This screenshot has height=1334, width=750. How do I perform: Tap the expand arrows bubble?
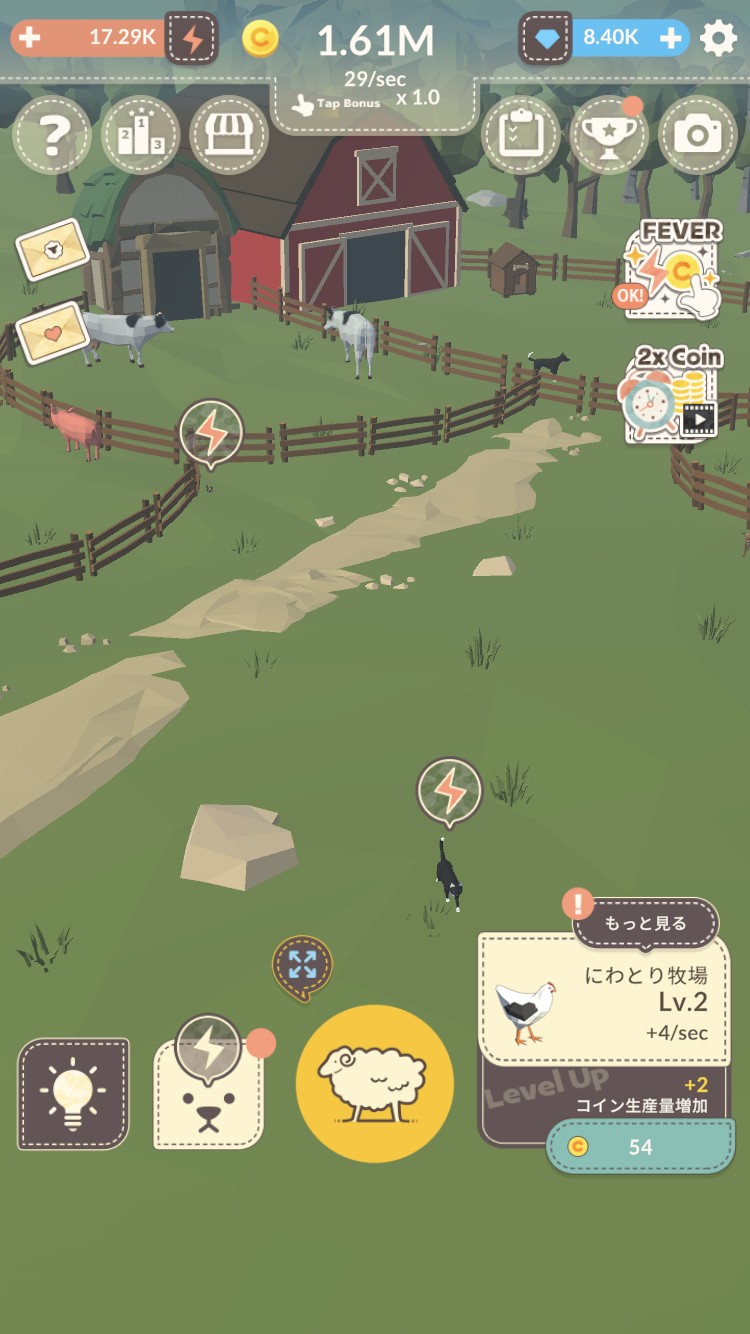[302, 965]
